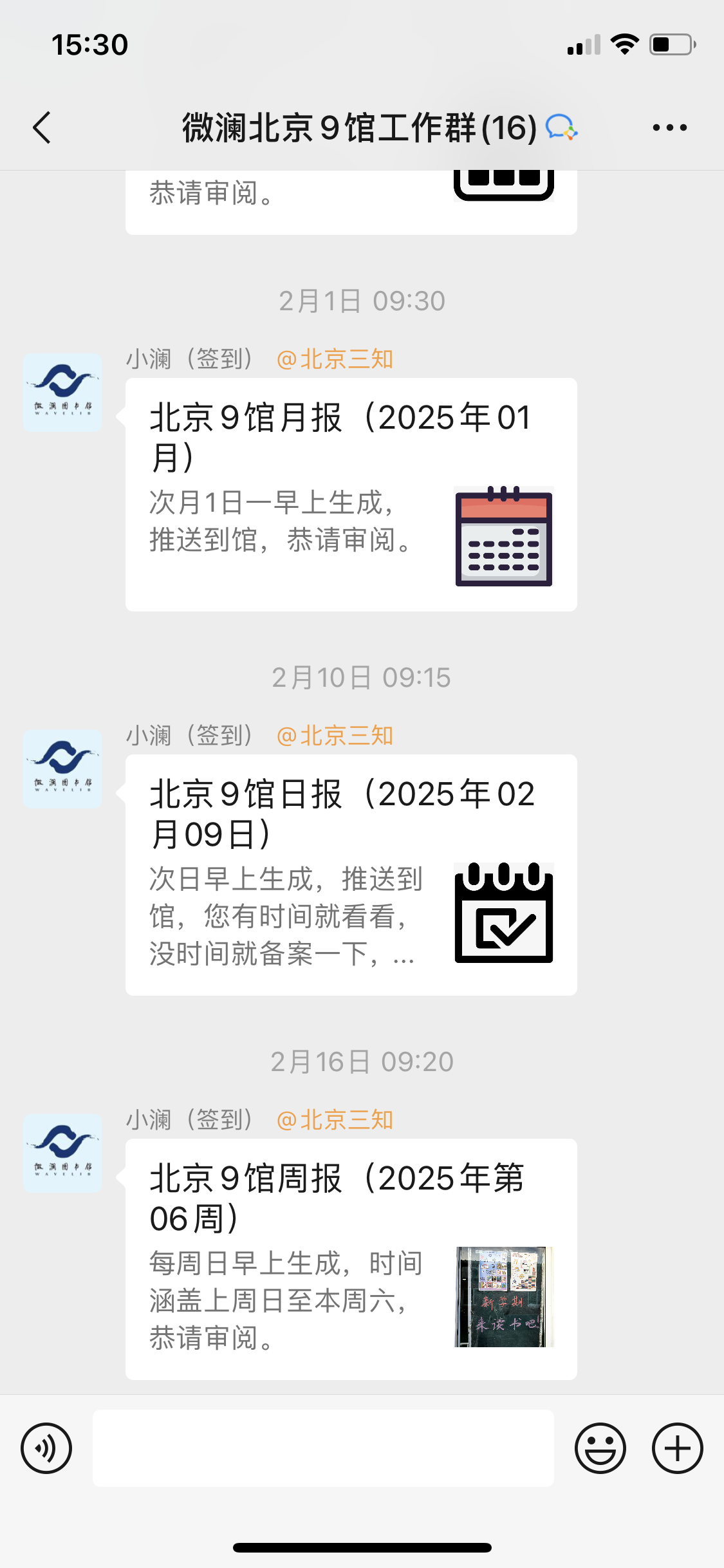Open the 北京9馆日报 (2025年02月09日) card

[351, 874]
